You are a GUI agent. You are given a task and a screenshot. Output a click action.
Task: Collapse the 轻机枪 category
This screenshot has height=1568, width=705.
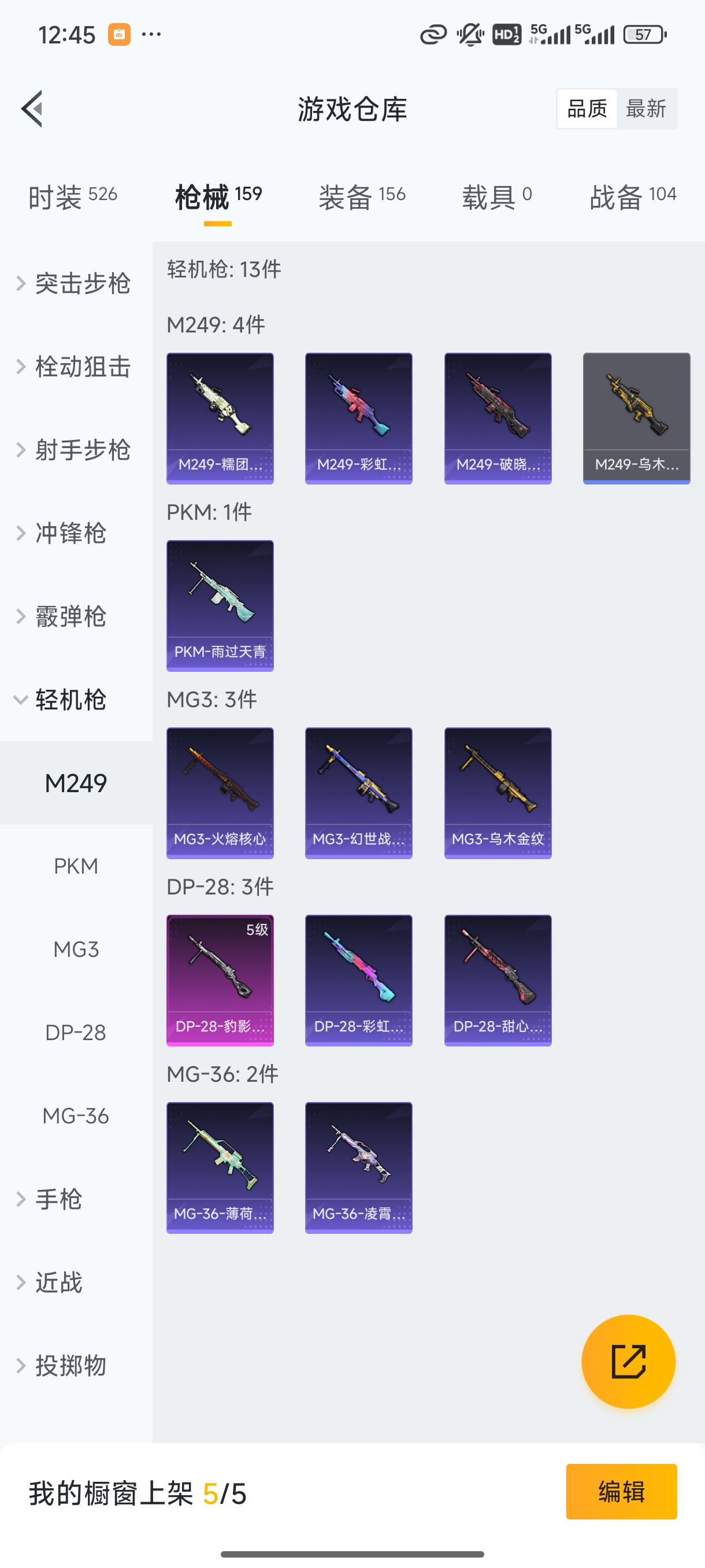click(x=70, y=700)
